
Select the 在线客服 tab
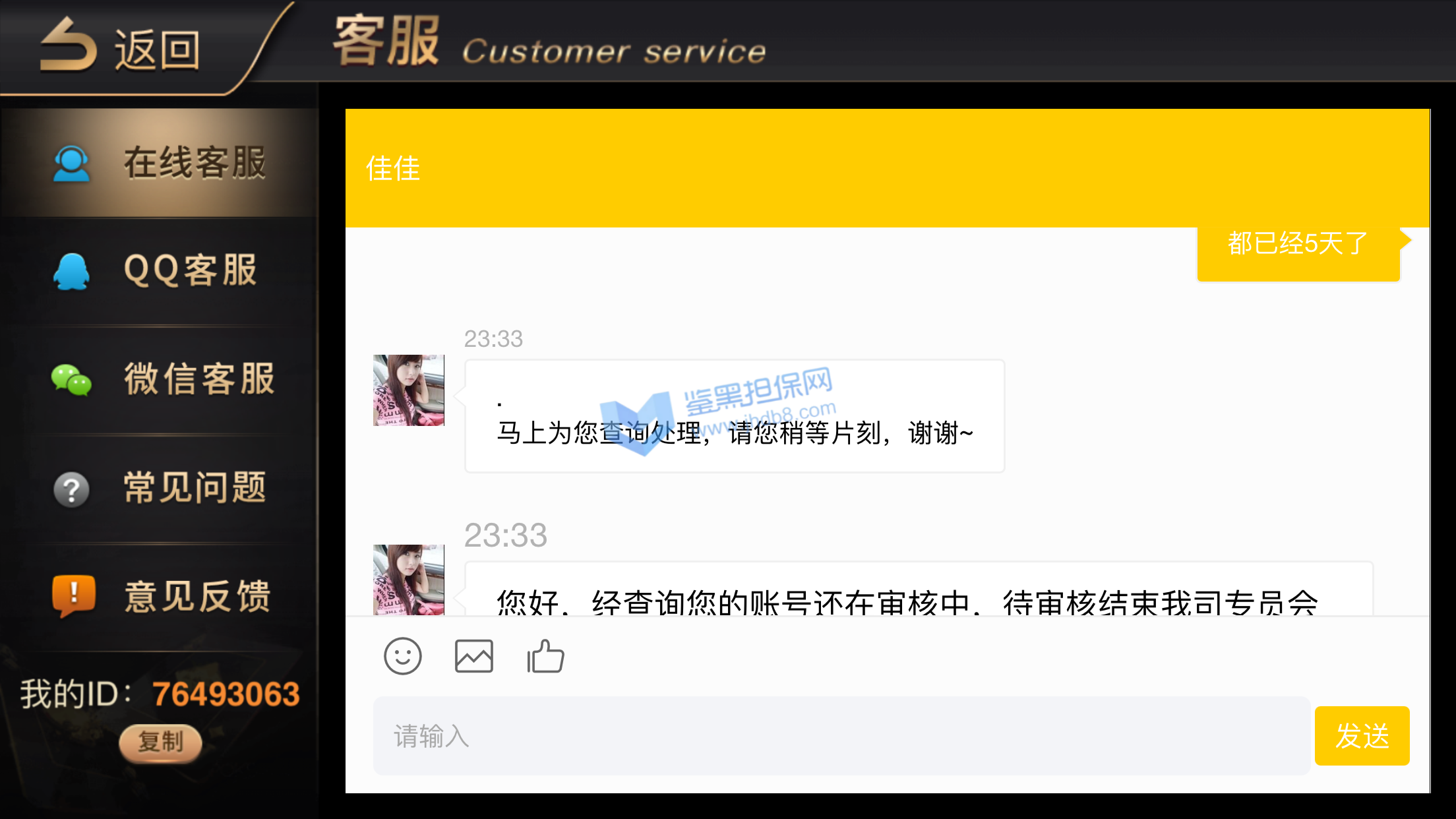point(160,163)
